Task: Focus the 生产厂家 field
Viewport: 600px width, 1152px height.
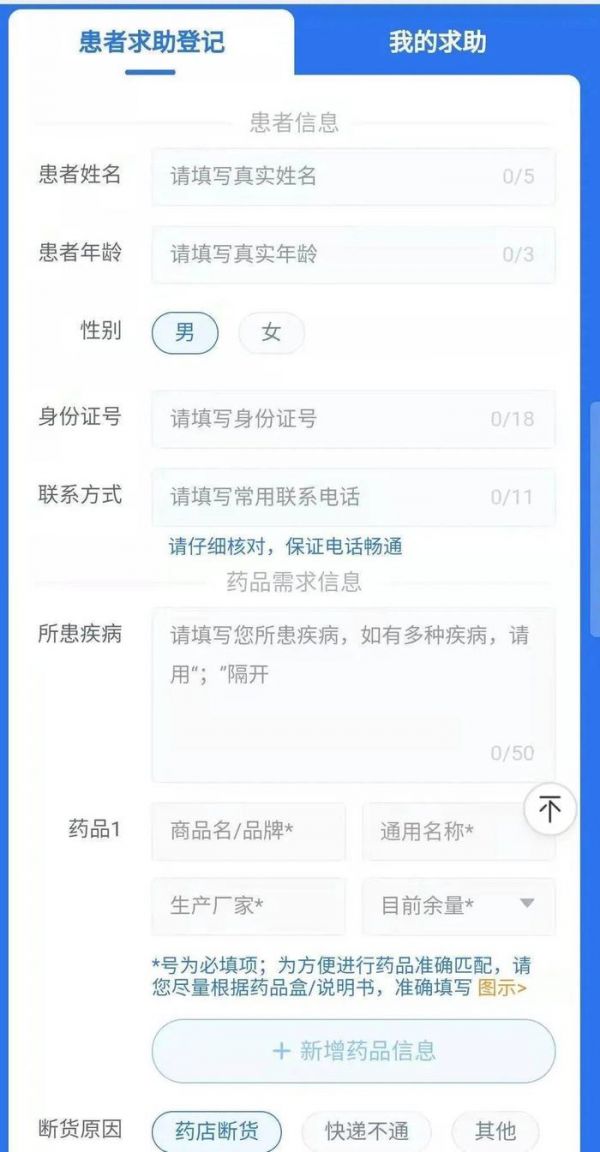Action: [248, 906]
